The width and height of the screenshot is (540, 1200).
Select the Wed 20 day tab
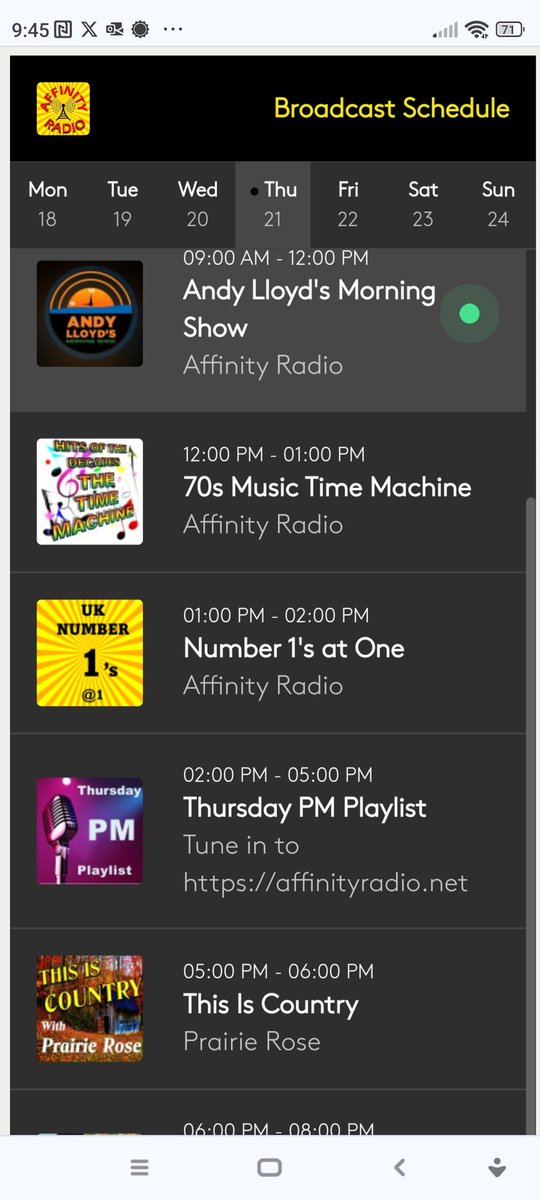click(x=198, y=204)
